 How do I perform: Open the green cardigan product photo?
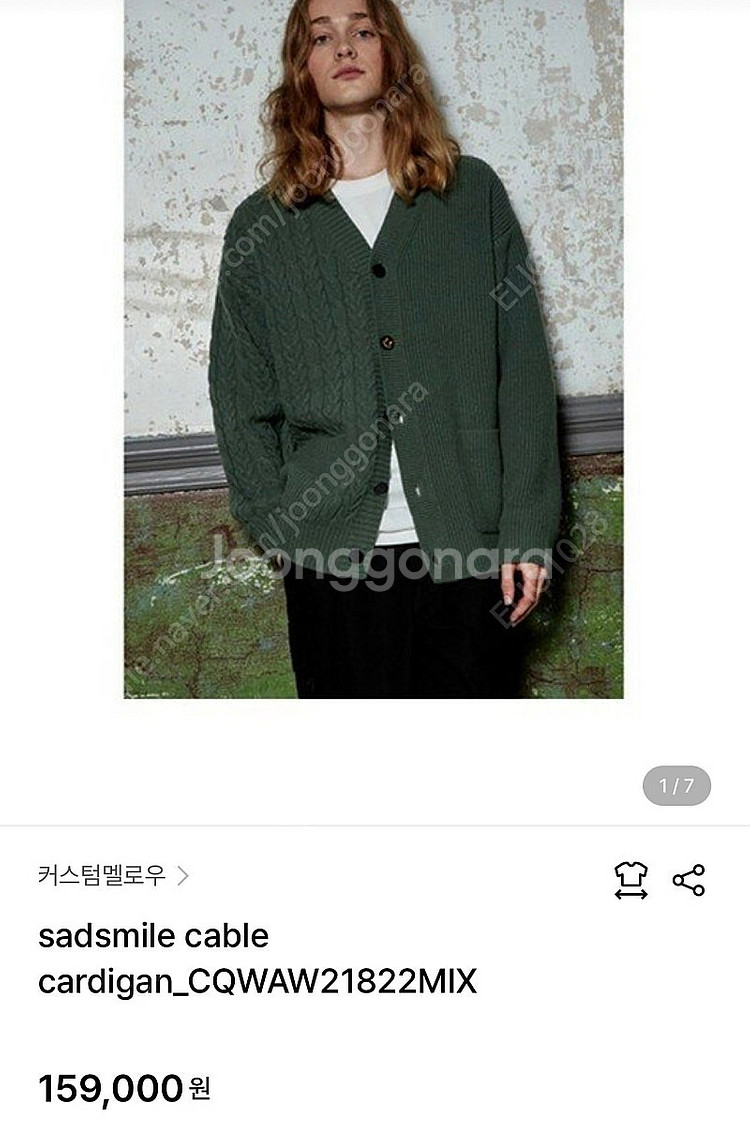(373, 349)
